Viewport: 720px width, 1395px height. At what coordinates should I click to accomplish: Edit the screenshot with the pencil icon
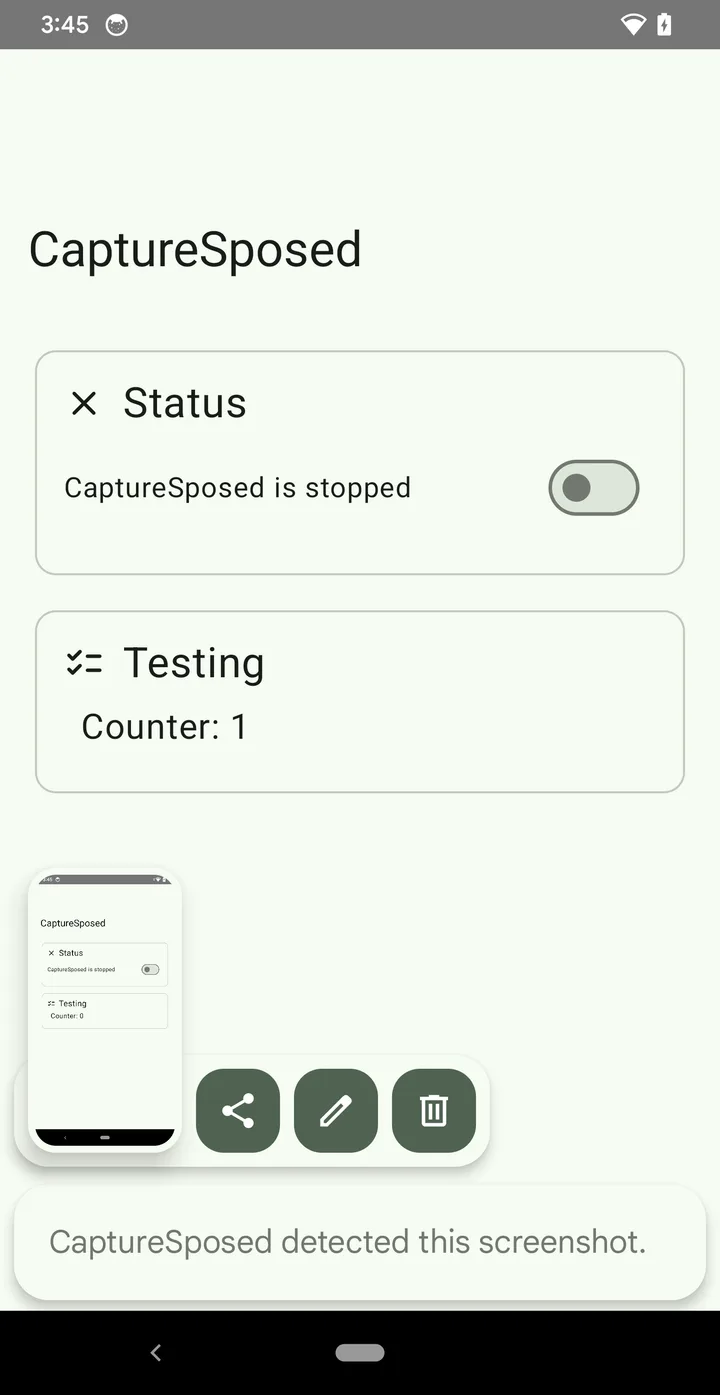coord(336,1111)
